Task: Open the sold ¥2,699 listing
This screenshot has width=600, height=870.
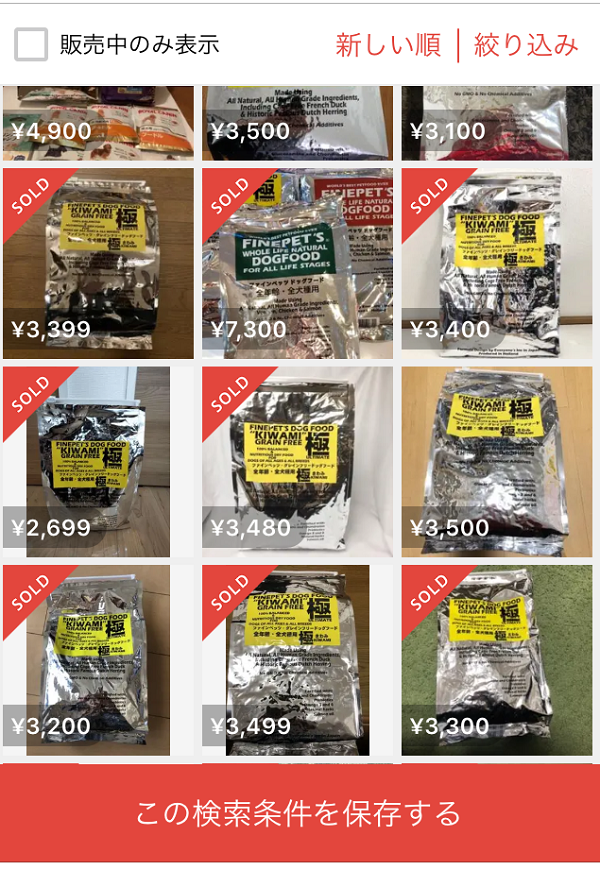Action: (98, 462)
